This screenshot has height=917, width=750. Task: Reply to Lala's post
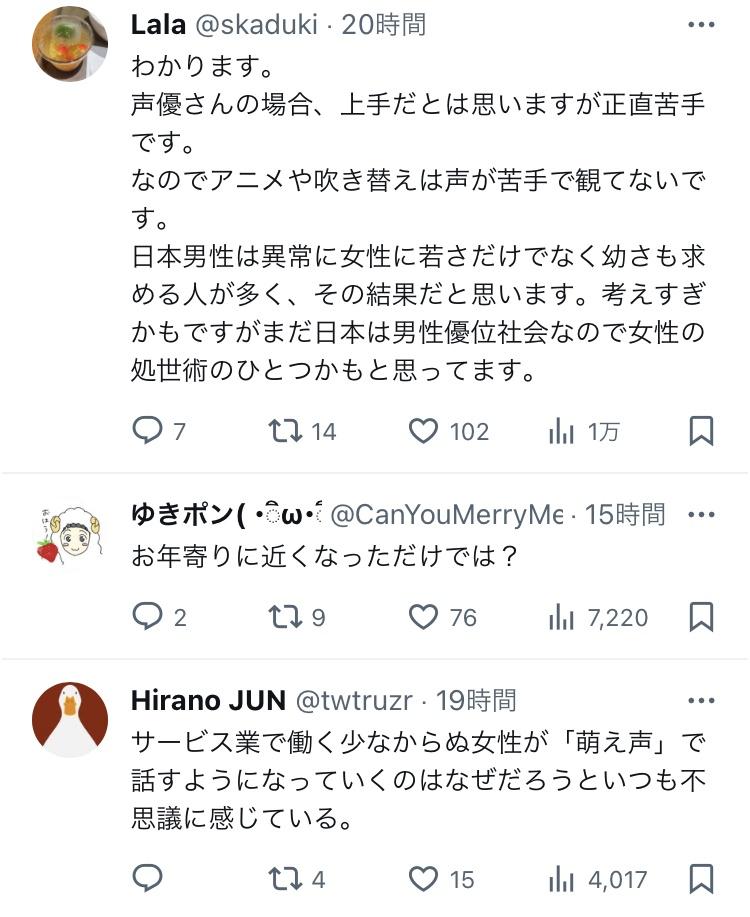point(148,431)
